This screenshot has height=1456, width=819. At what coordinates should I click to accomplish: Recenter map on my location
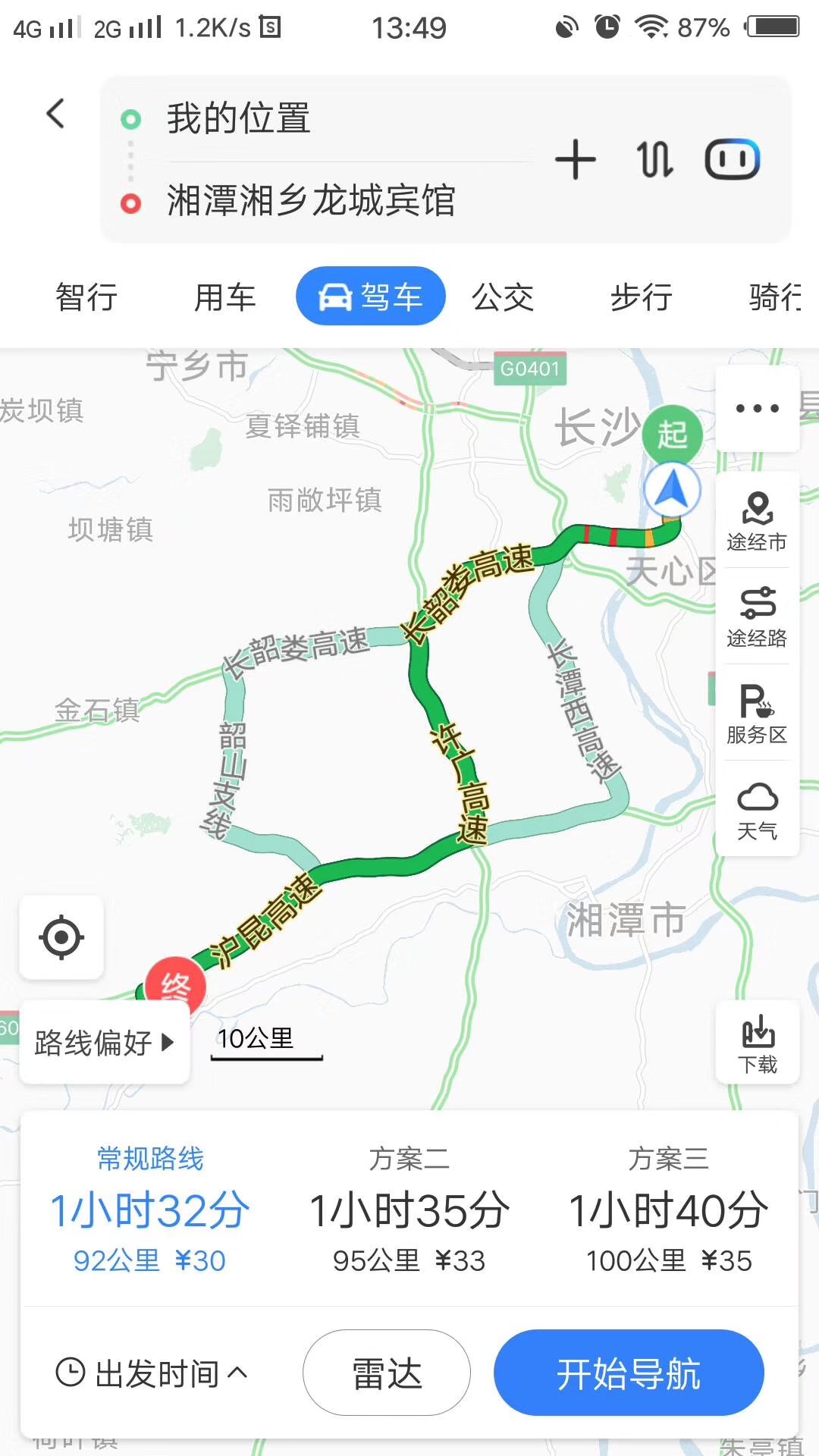pyautogui.click(x=61, y=937)
